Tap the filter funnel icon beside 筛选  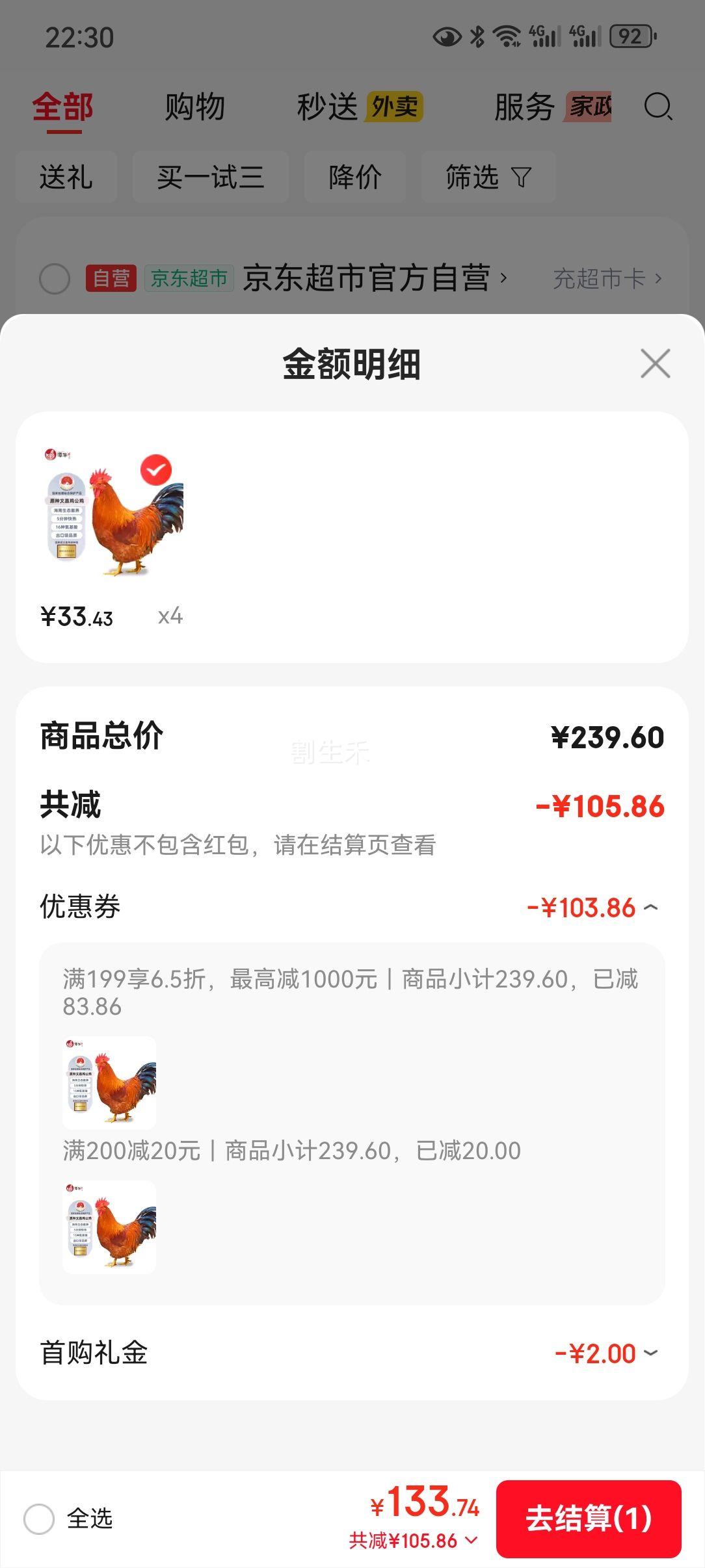pos(520,177)
